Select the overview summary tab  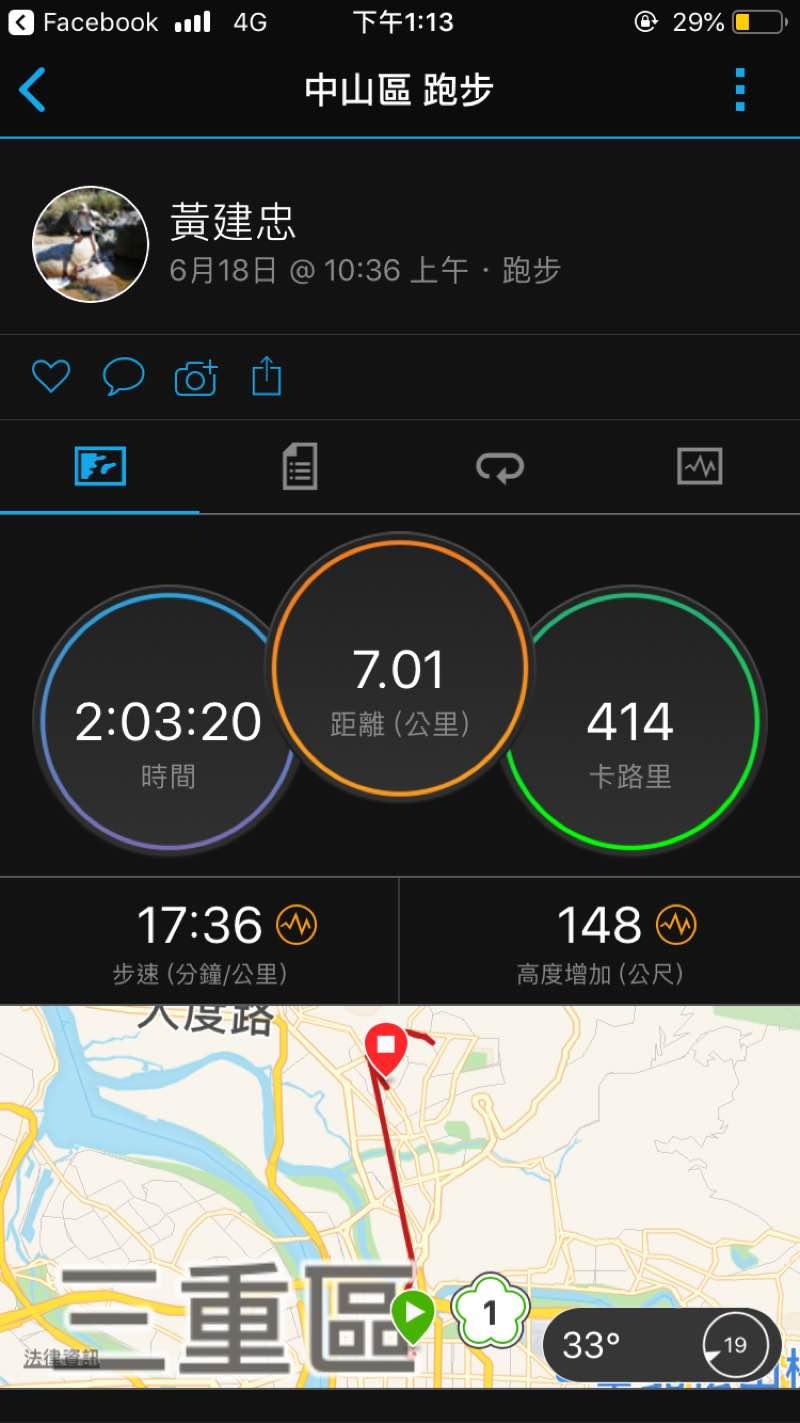[x=100, y=466]
